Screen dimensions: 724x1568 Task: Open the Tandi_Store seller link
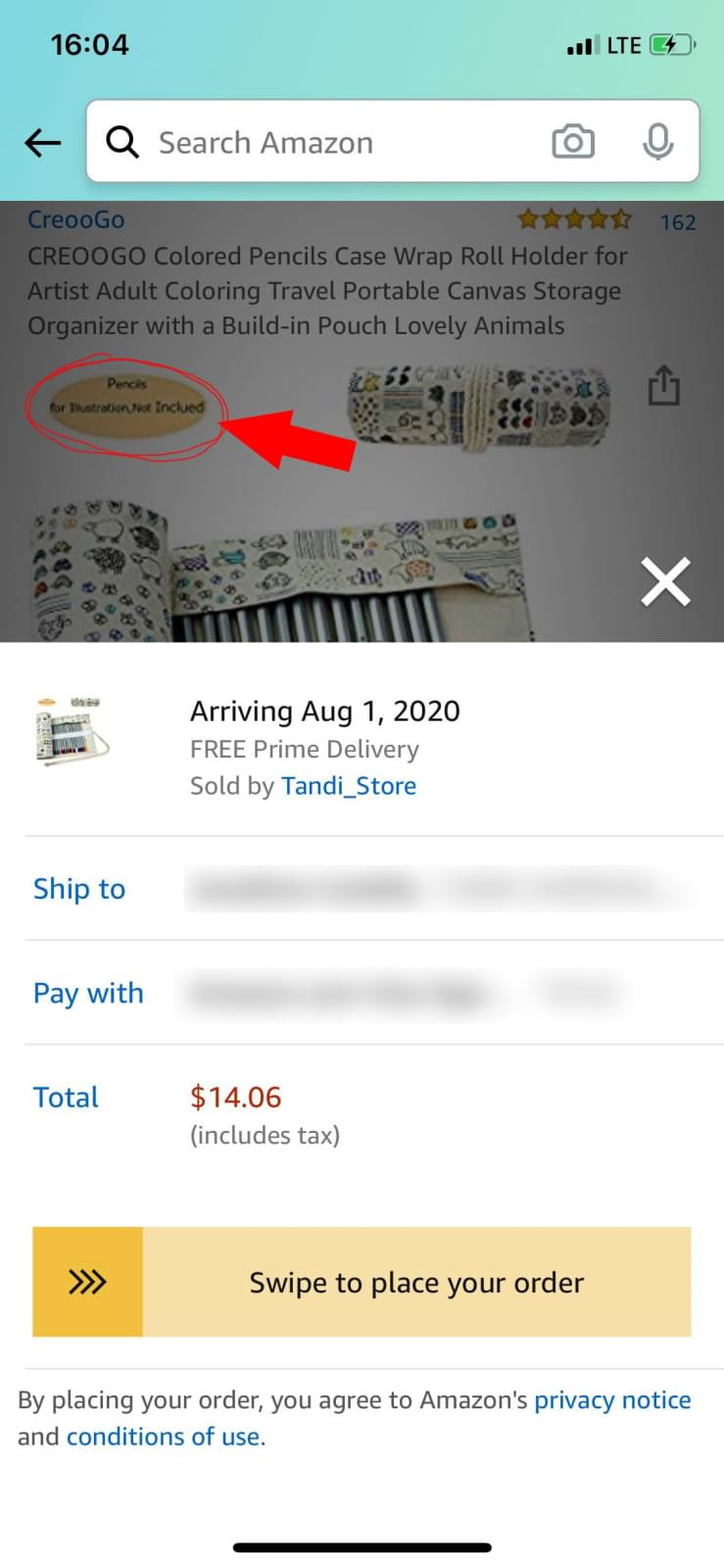pos(349,786)
